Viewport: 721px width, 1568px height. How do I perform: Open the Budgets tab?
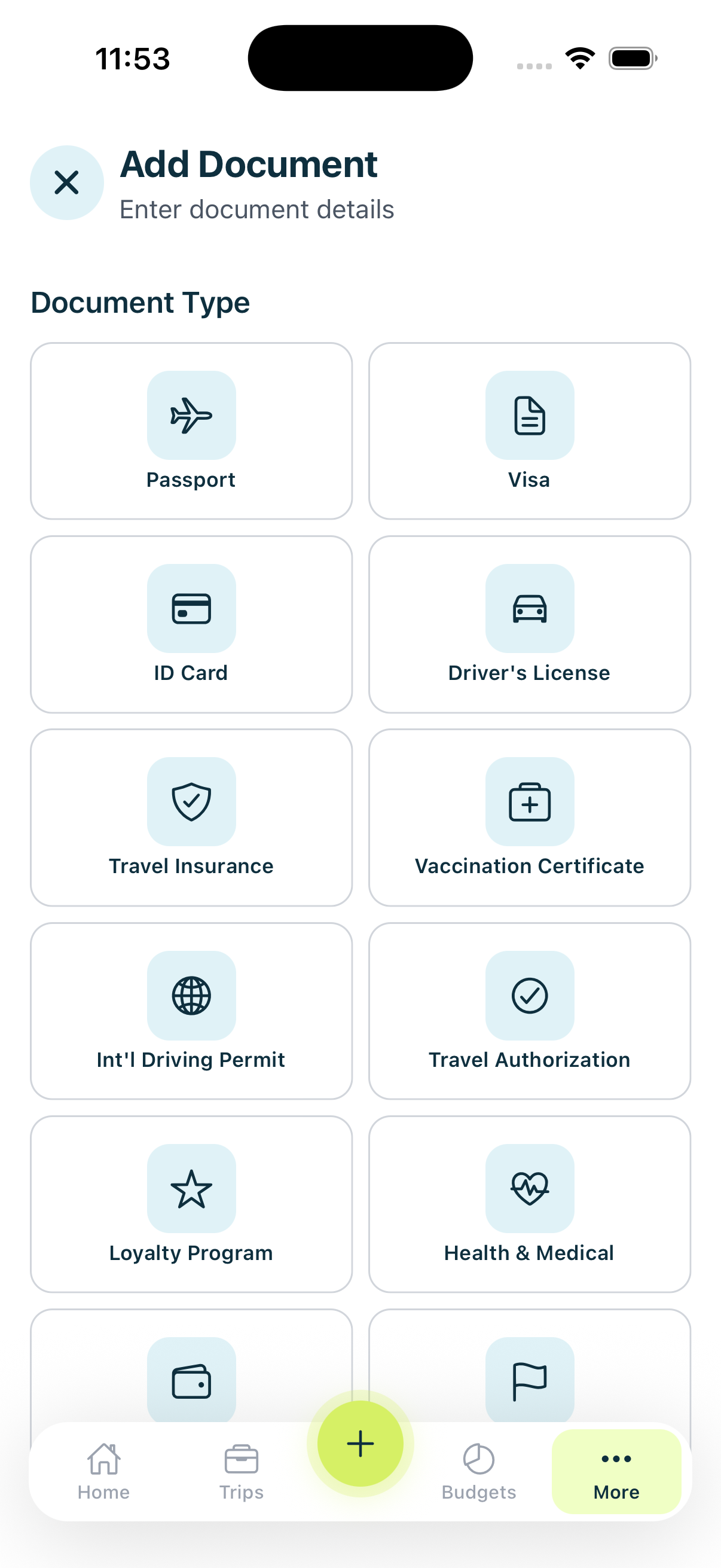[x=479, y=1471]
